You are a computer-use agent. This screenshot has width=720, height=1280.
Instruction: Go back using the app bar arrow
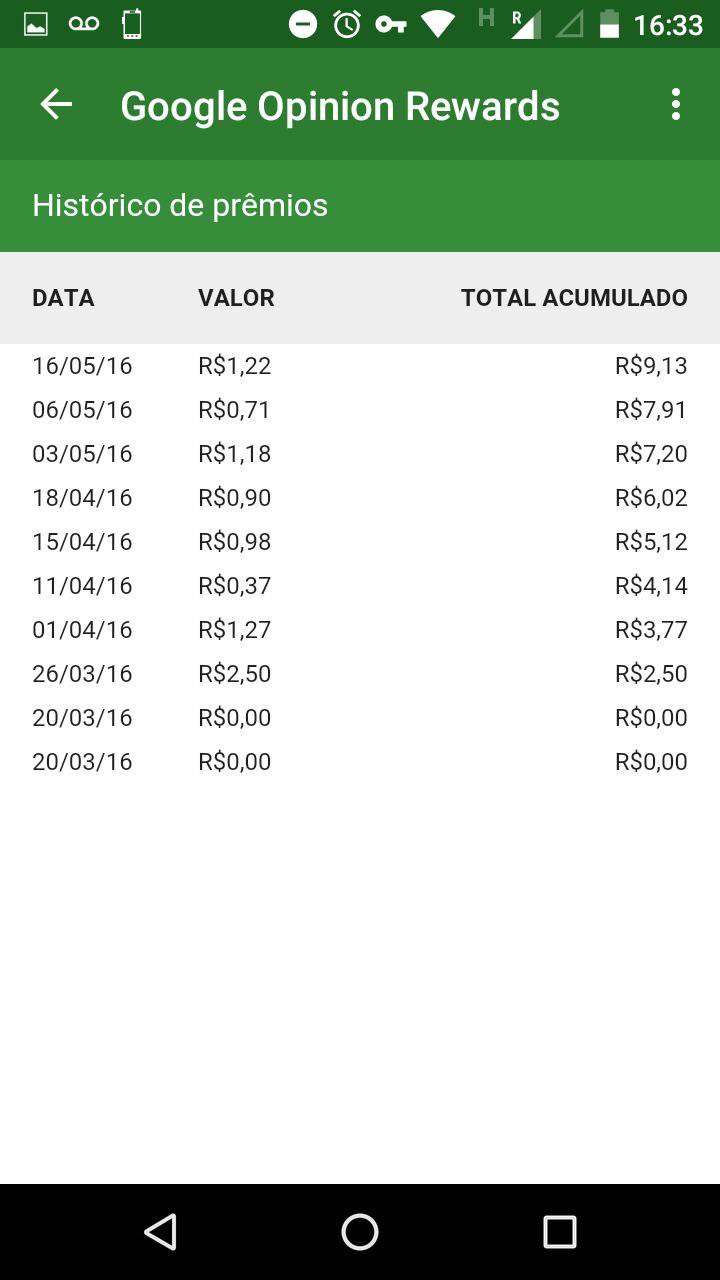[56, 104]
